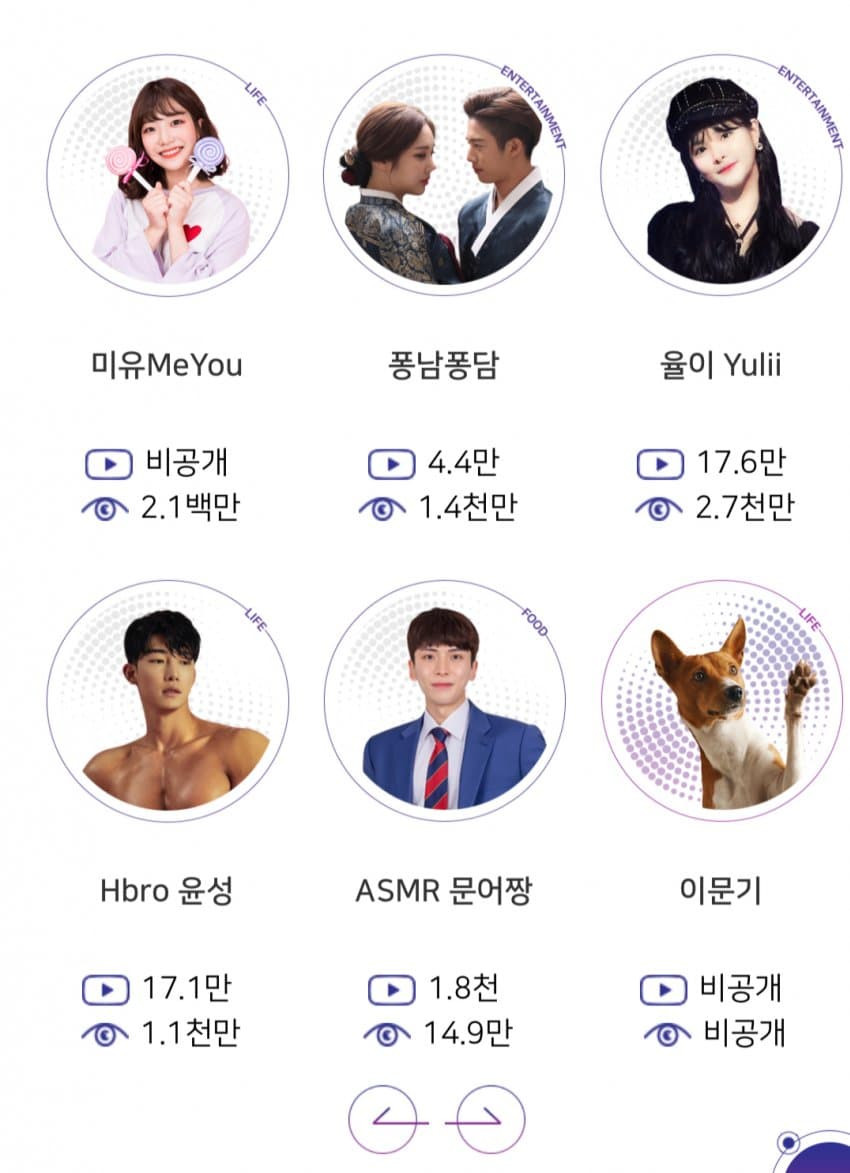View the 이문기 dog creator profile

click(x=721, y=701)
